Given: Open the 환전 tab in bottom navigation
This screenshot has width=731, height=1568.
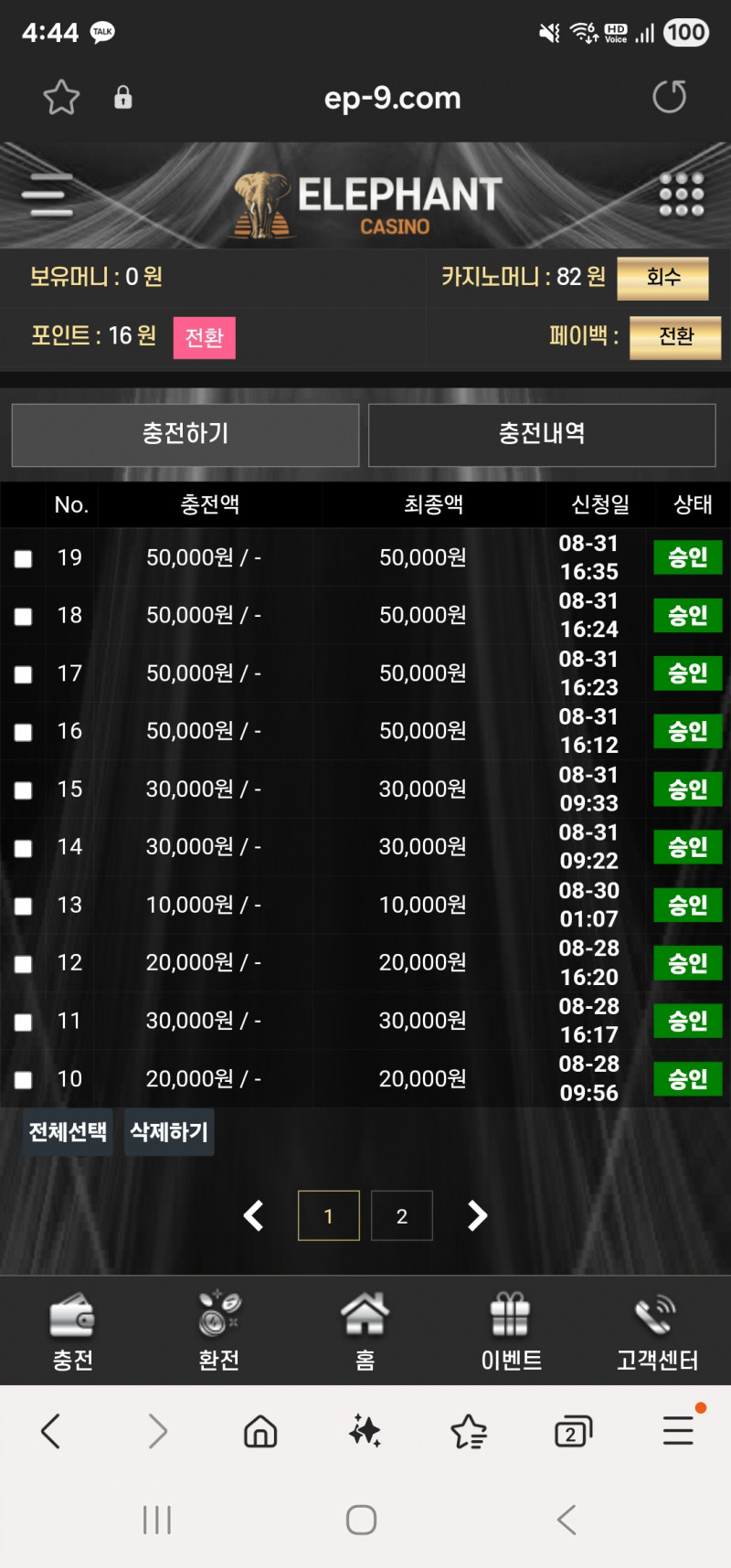Looking at the screenshot, I should tap(219, 1332).
